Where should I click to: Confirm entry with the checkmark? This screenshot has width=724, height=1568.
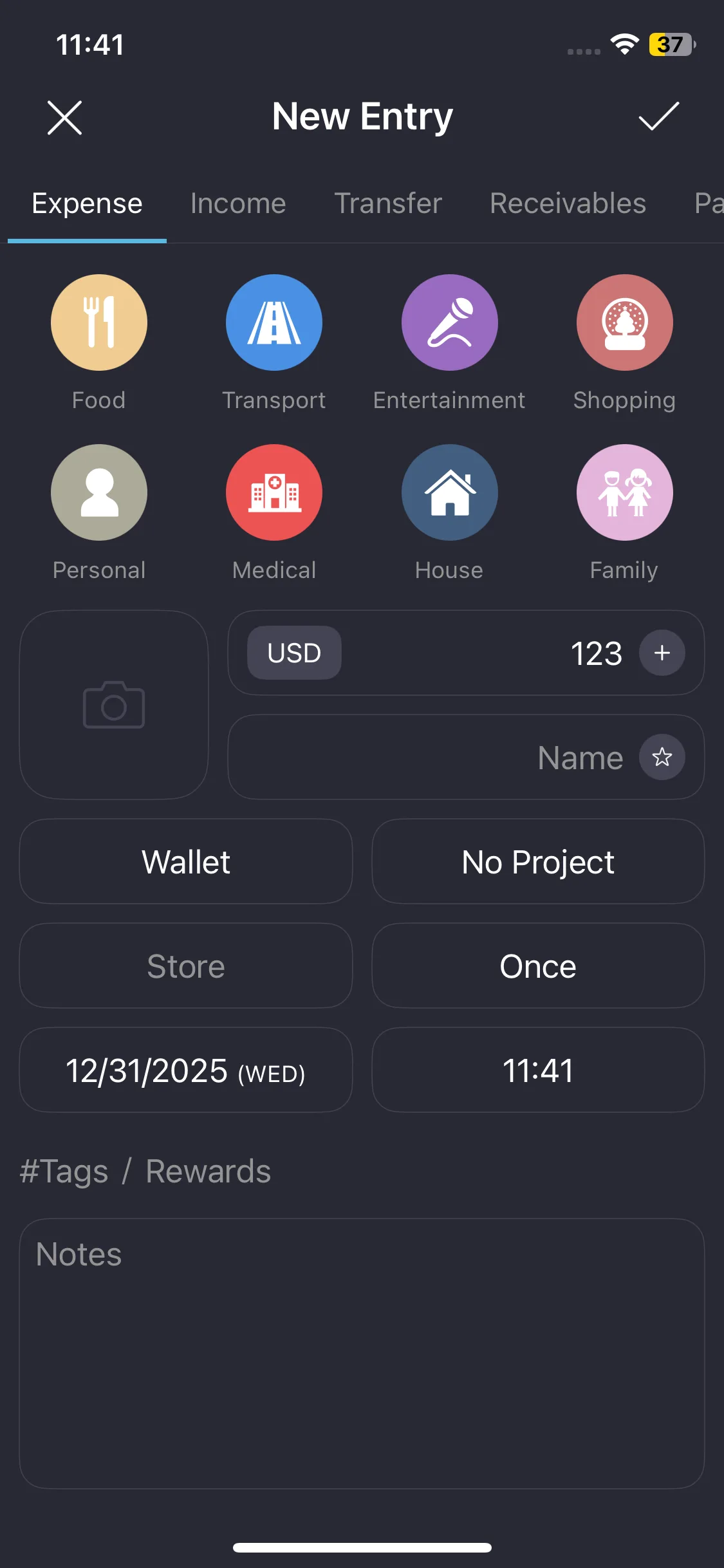tap(658, 117)
